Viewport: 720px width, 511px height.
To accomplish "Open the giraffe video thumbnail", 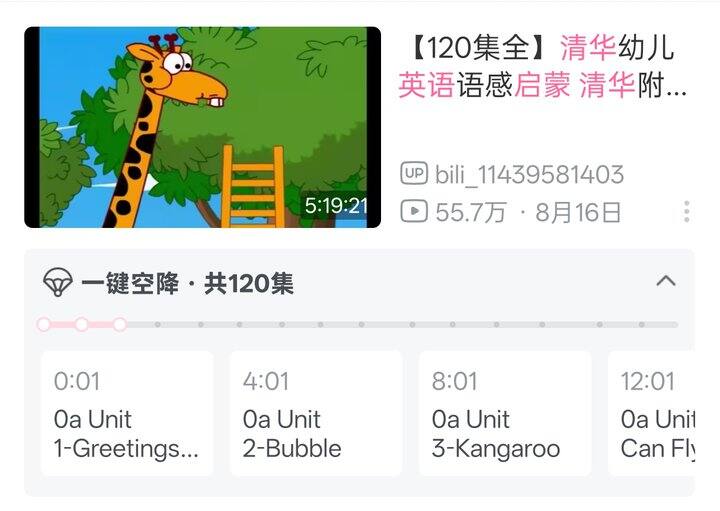I will coord(202,127).
